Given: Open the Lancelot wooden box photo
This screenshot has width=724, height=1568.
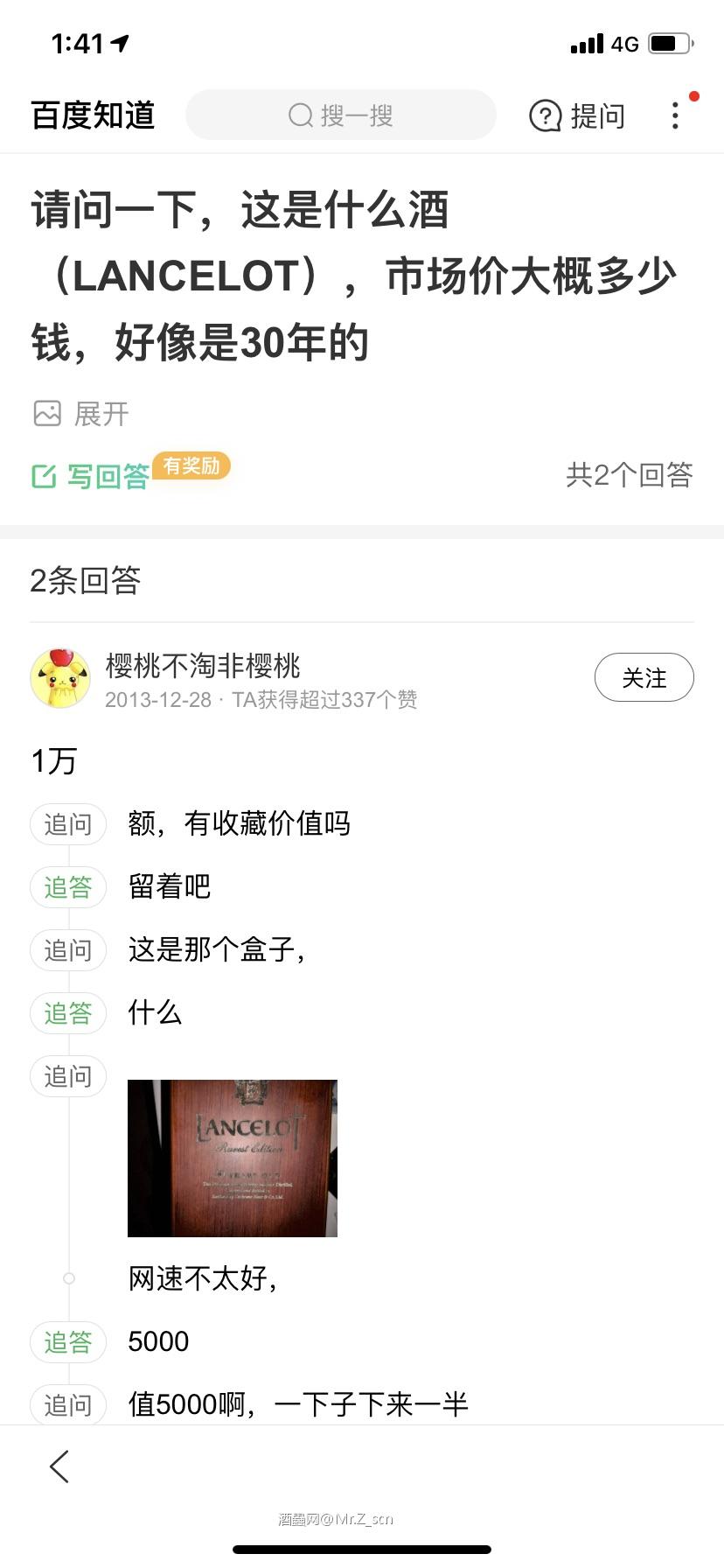Looking at the screenshot, I should [232, 1158].
